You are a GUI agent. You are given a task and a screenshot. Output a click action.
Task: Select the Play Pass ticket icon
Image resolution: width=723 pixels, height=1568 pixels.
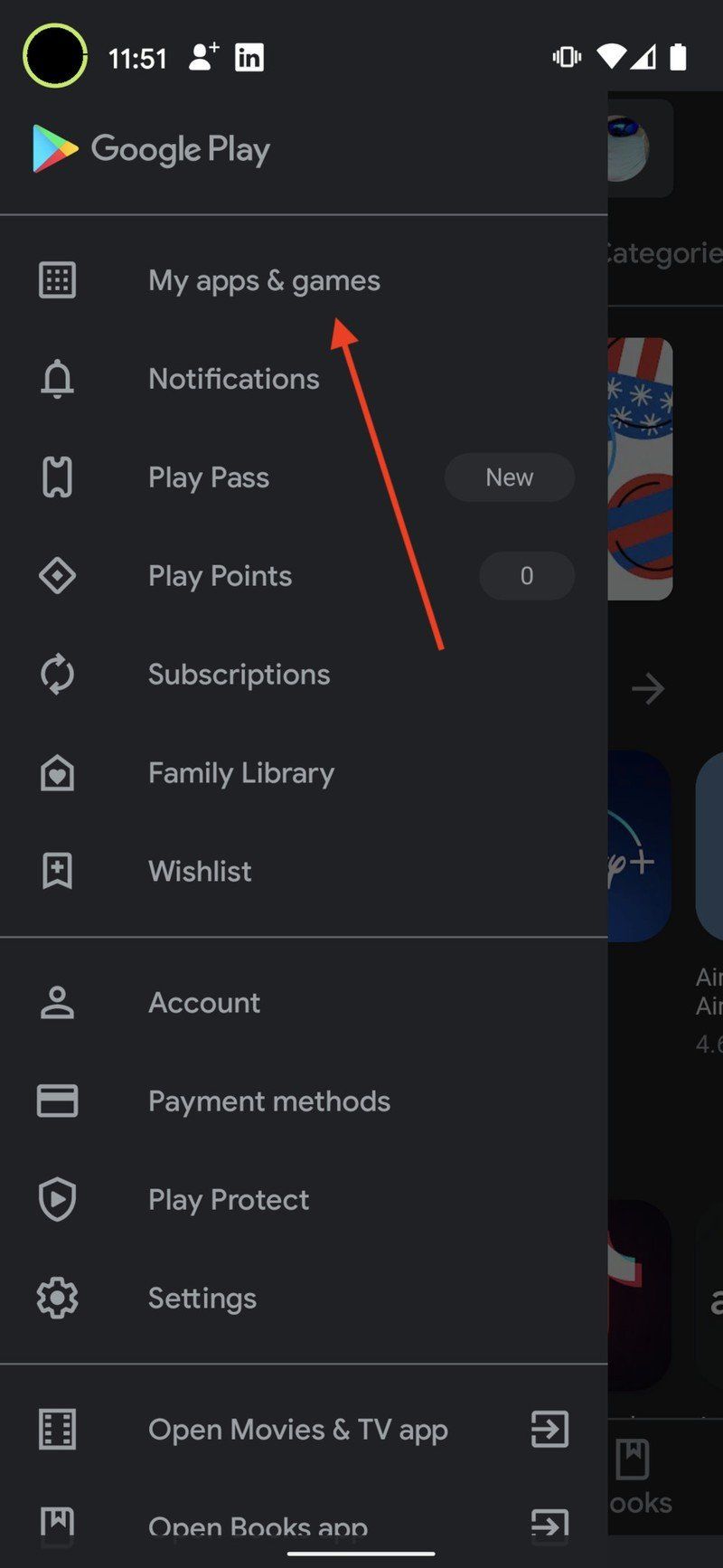click(56, 477)
